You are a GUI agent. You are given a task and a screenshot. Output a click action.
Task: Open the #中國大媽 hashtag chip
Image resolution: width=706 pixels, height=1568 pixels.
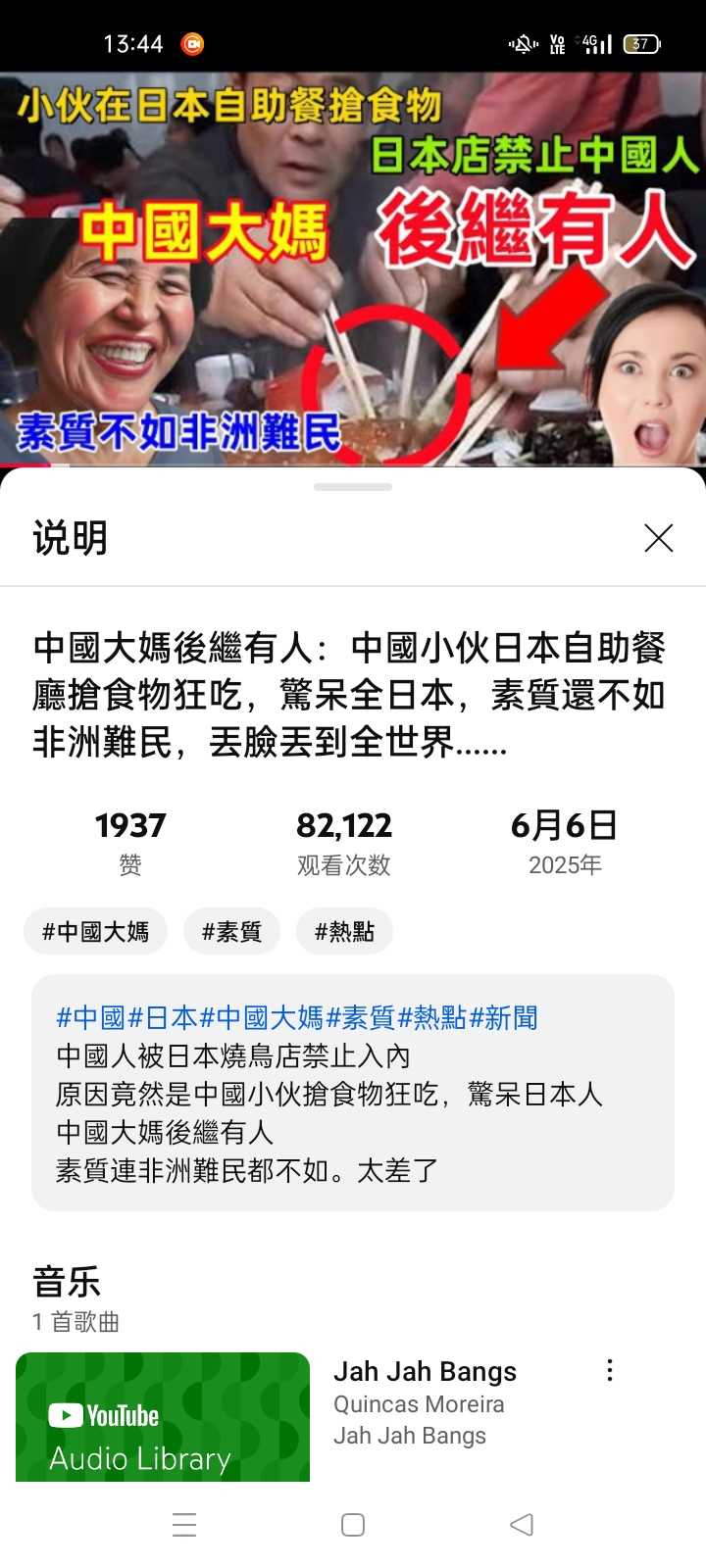point(95,931)
